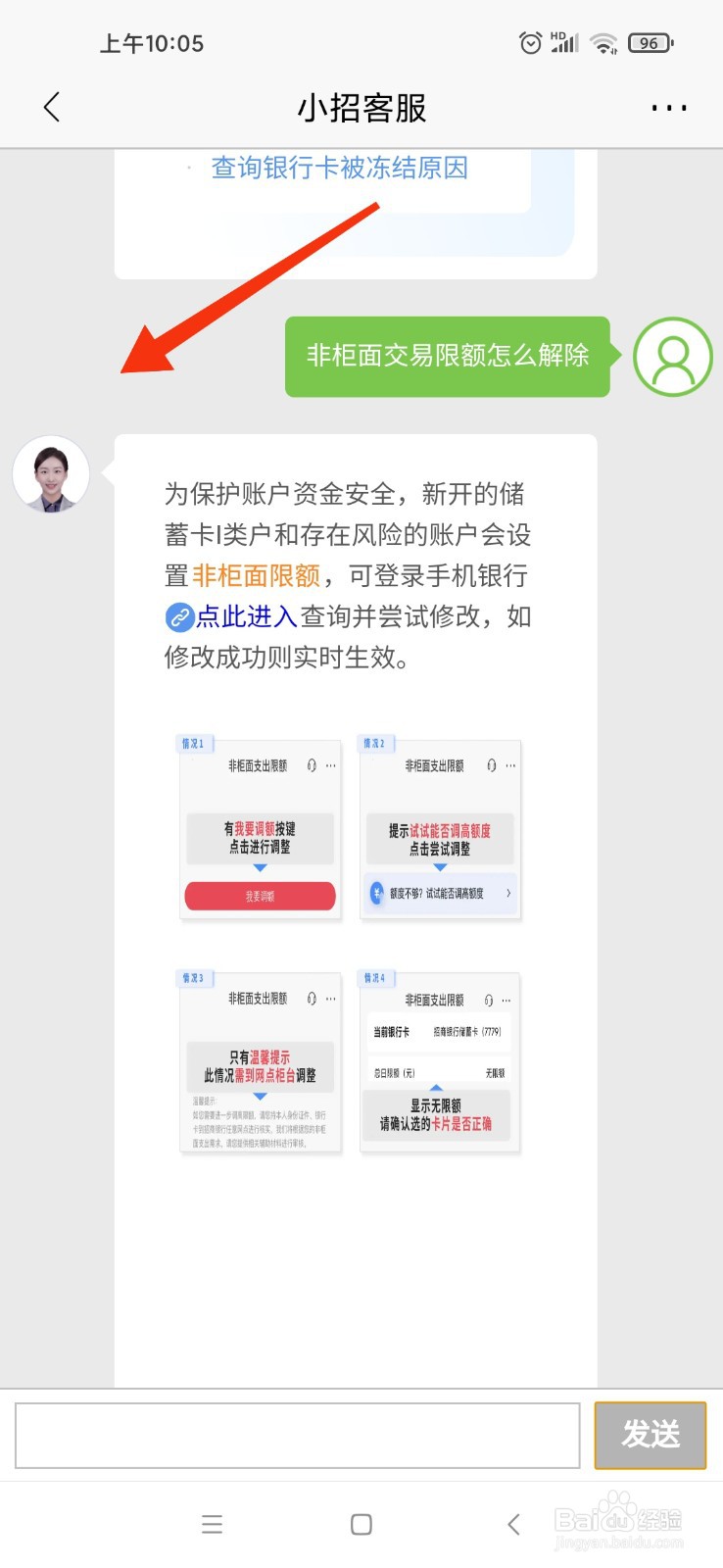723x1568 pixels.
Task: Open the 点此进入 link in the reply
Action: pos(245,617)
